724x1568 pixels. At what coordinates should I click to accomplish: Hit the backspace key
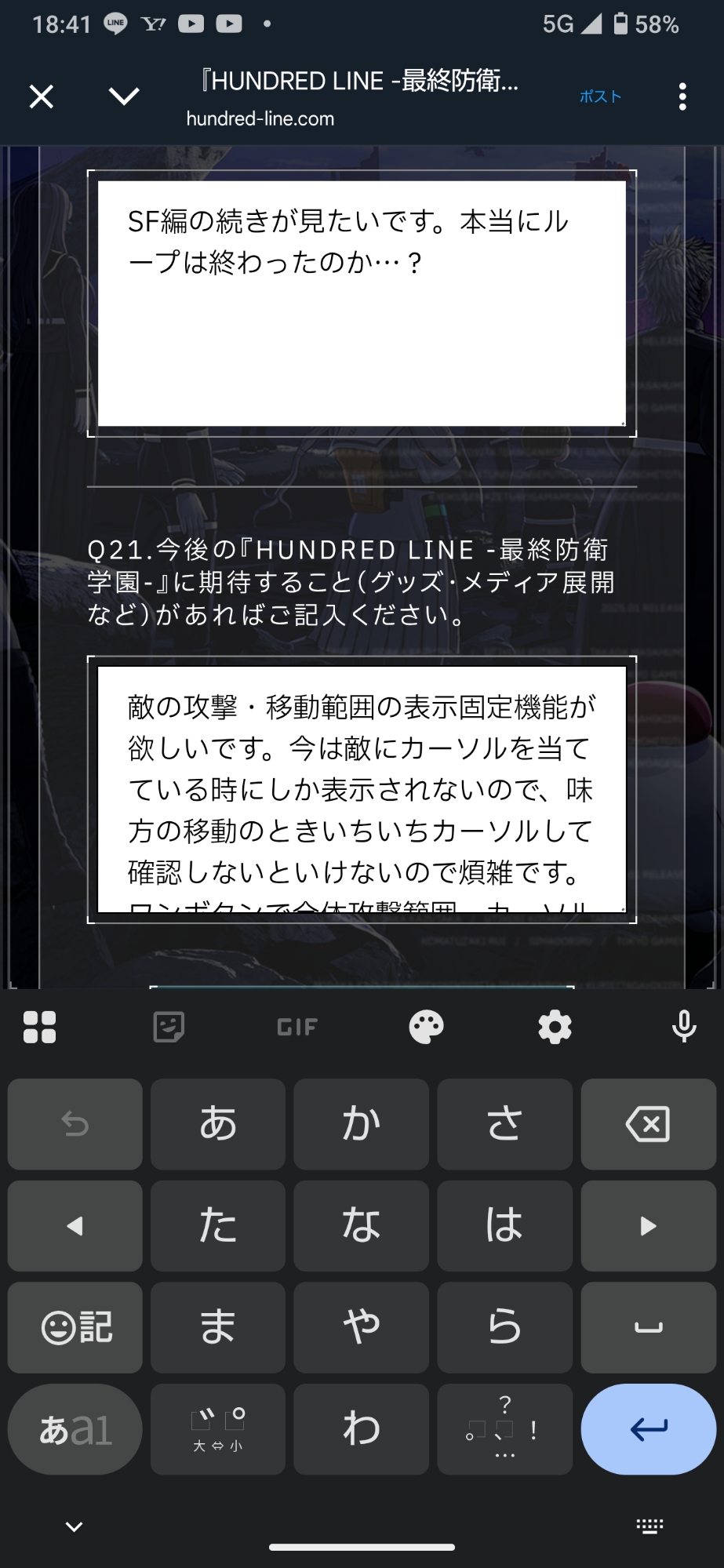point(648,1124)
